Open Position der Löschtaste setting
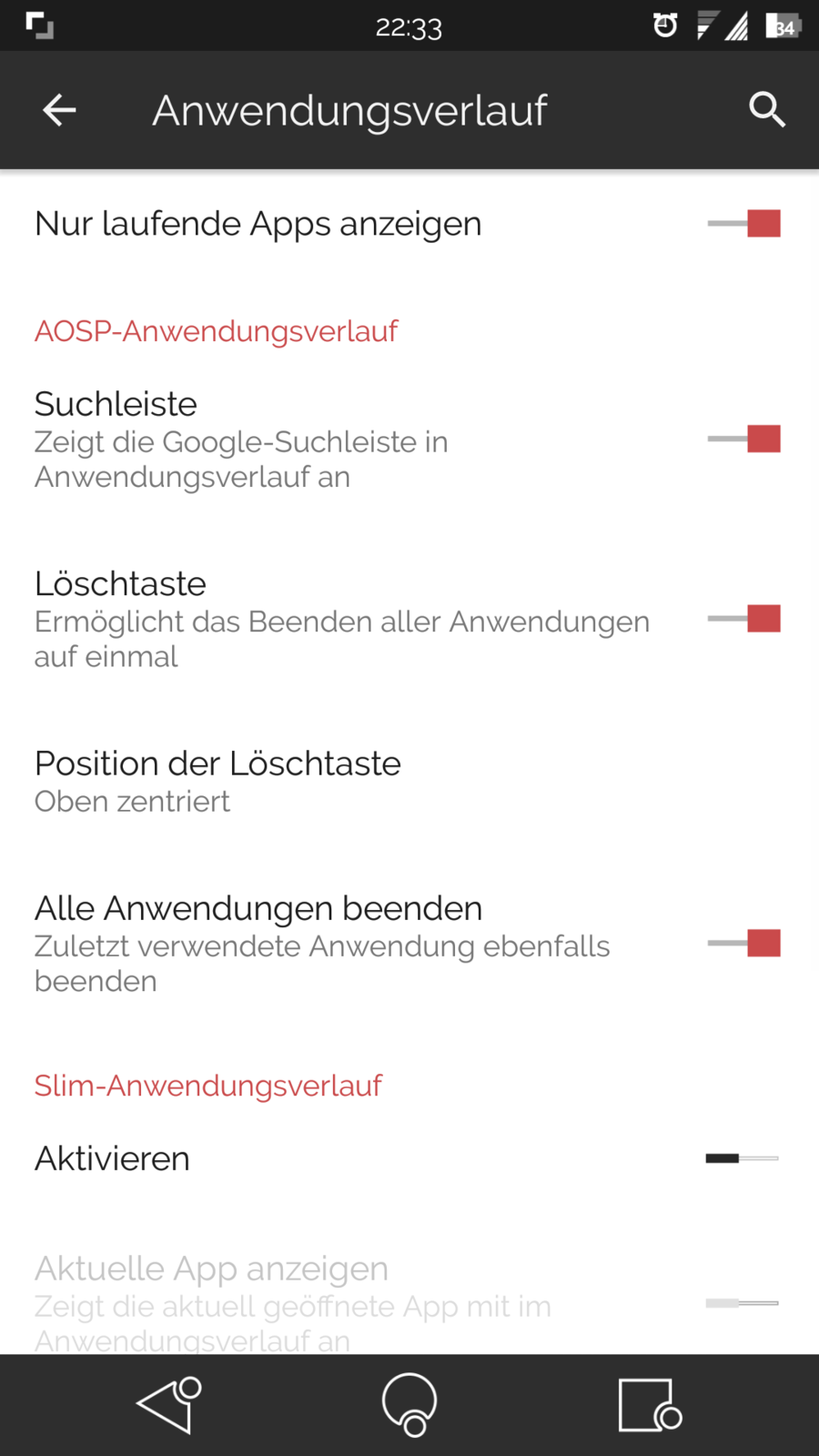The image size is (819, 1456). (218, 781)
